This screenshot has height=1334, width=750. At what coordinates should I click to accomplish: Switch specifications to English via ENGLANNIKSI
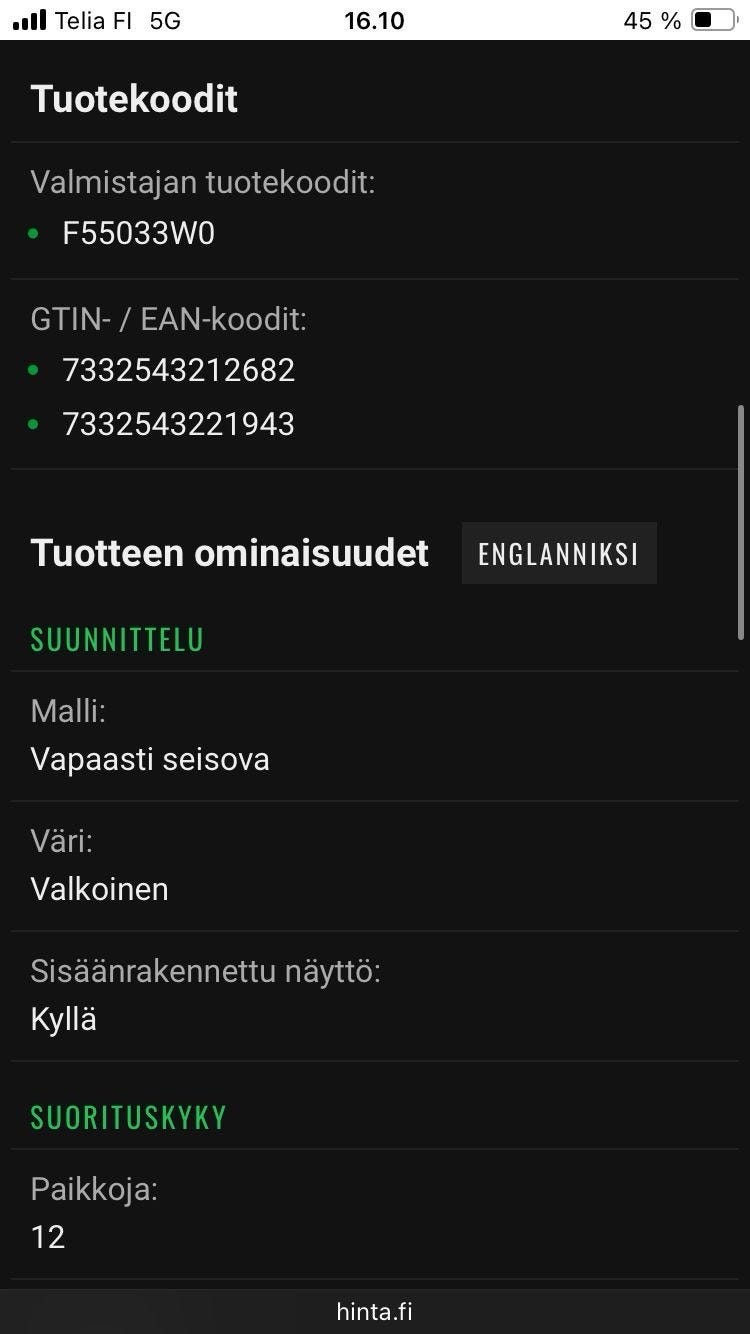click(559, 552)
